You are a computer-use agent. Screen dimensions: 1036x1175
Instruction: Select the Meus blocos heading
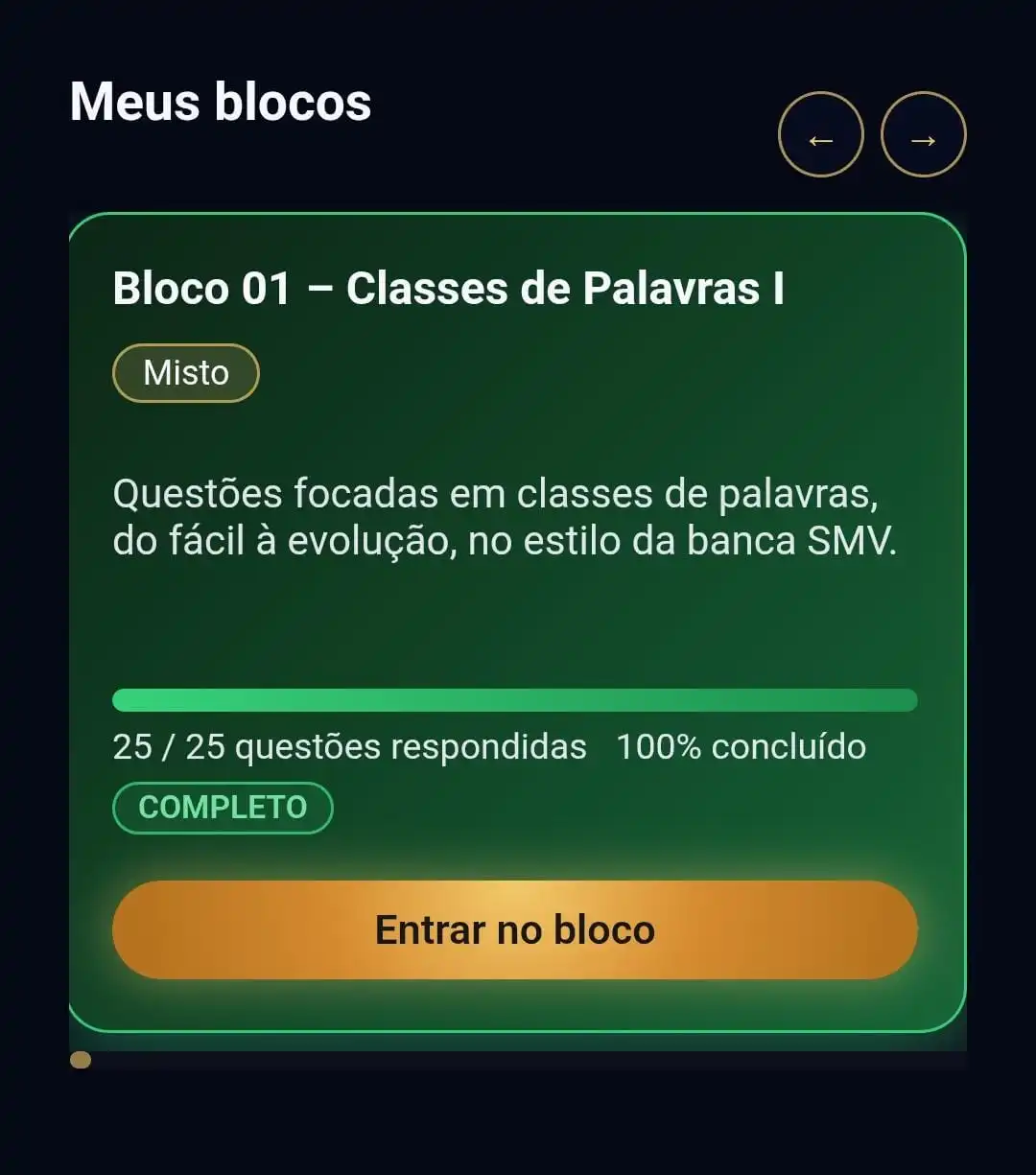219,102
